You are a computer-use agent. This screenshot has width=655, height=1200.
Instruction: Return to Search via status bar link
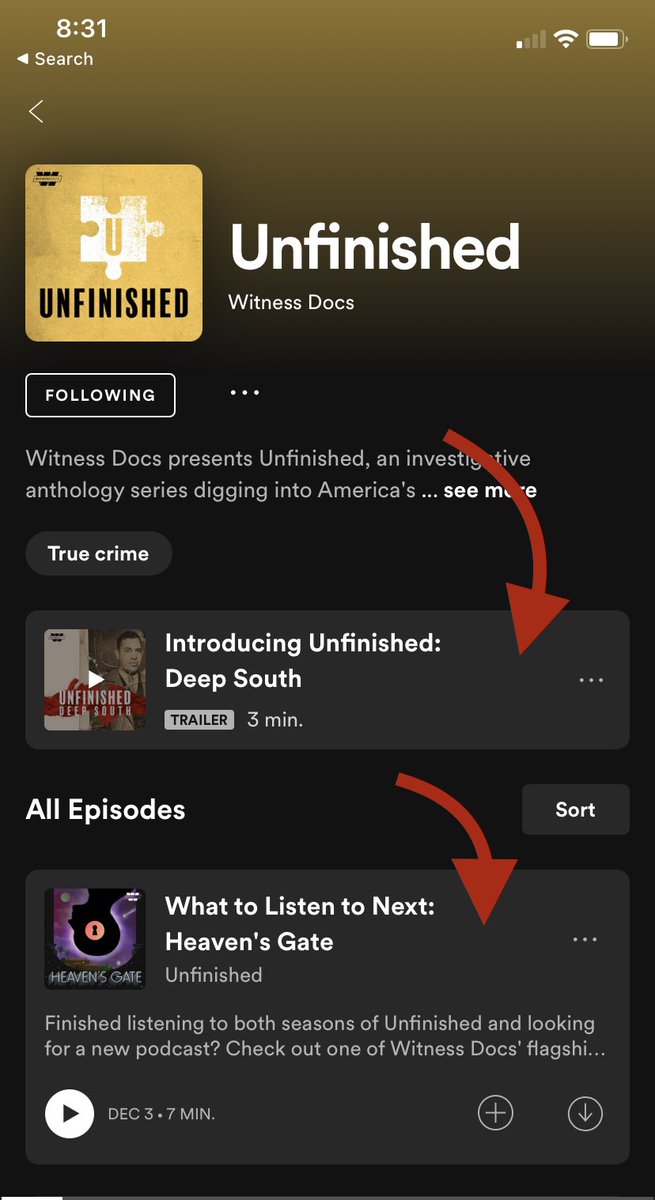(55, 59)
